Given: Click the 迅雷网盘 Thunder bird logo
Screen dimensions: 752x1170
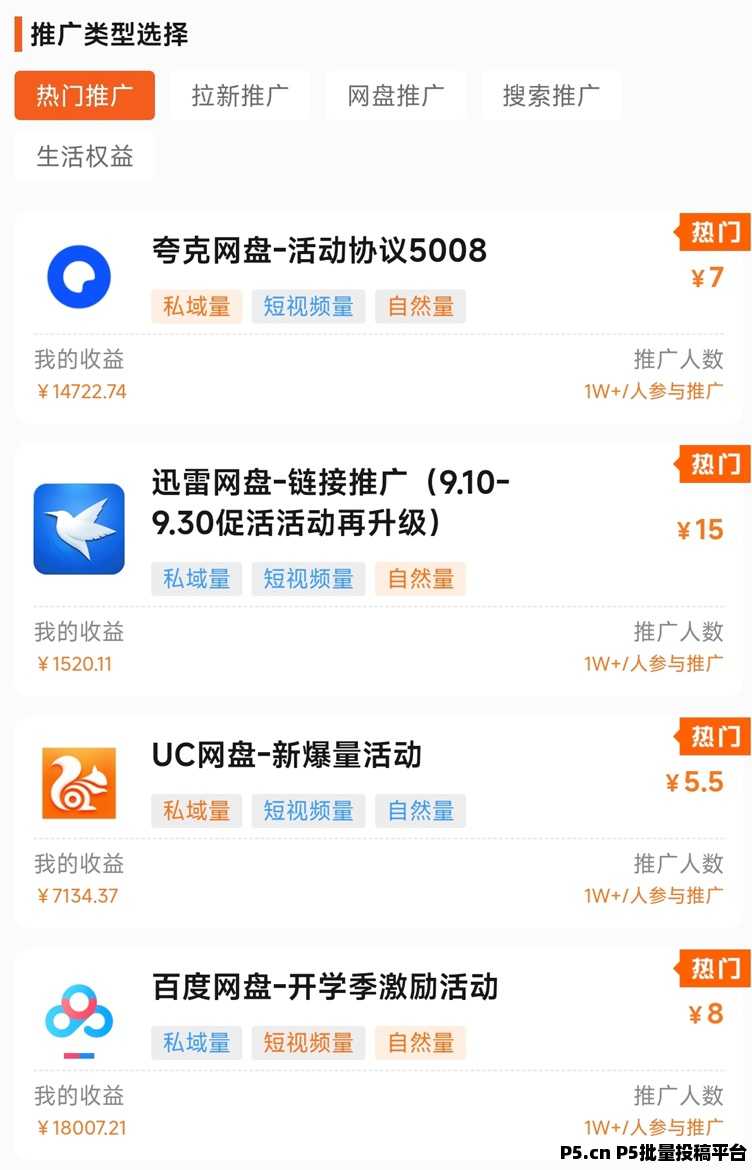Looking at the screenshot, I should coord(78,529).
